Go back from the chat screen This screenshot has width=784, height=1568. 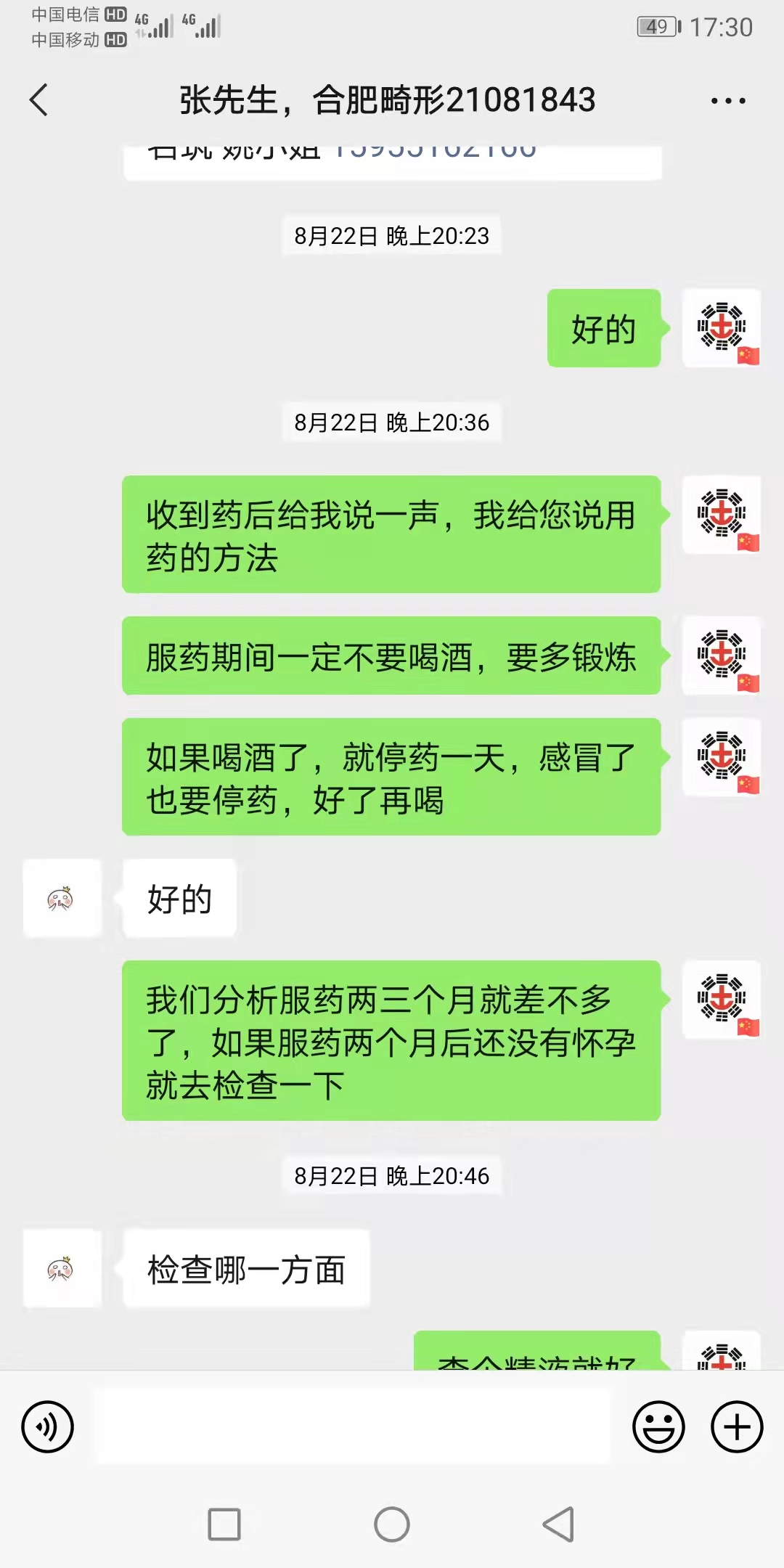39,100
